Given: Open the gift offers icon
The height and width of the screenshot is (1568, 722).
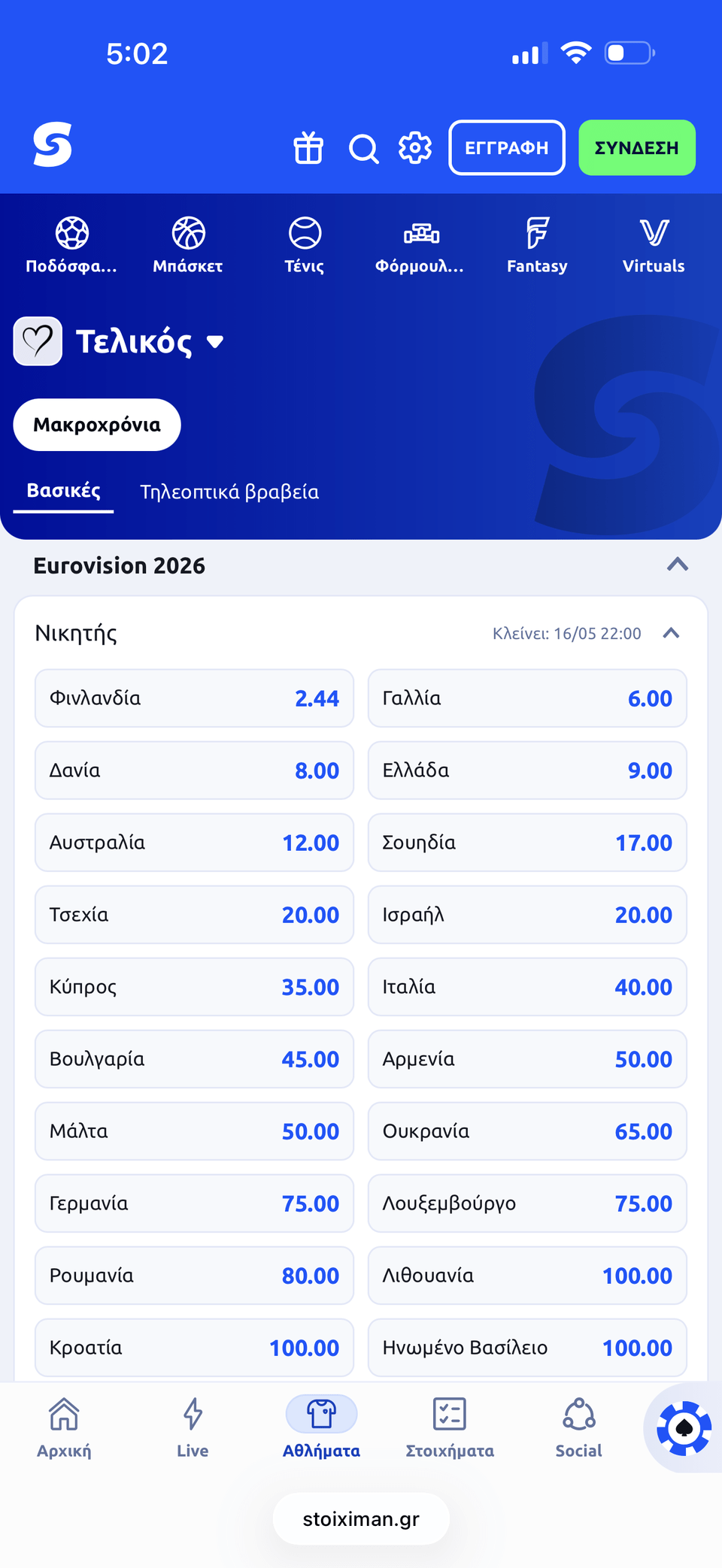Looking at the screenshot, I should (x=308, y=147).
